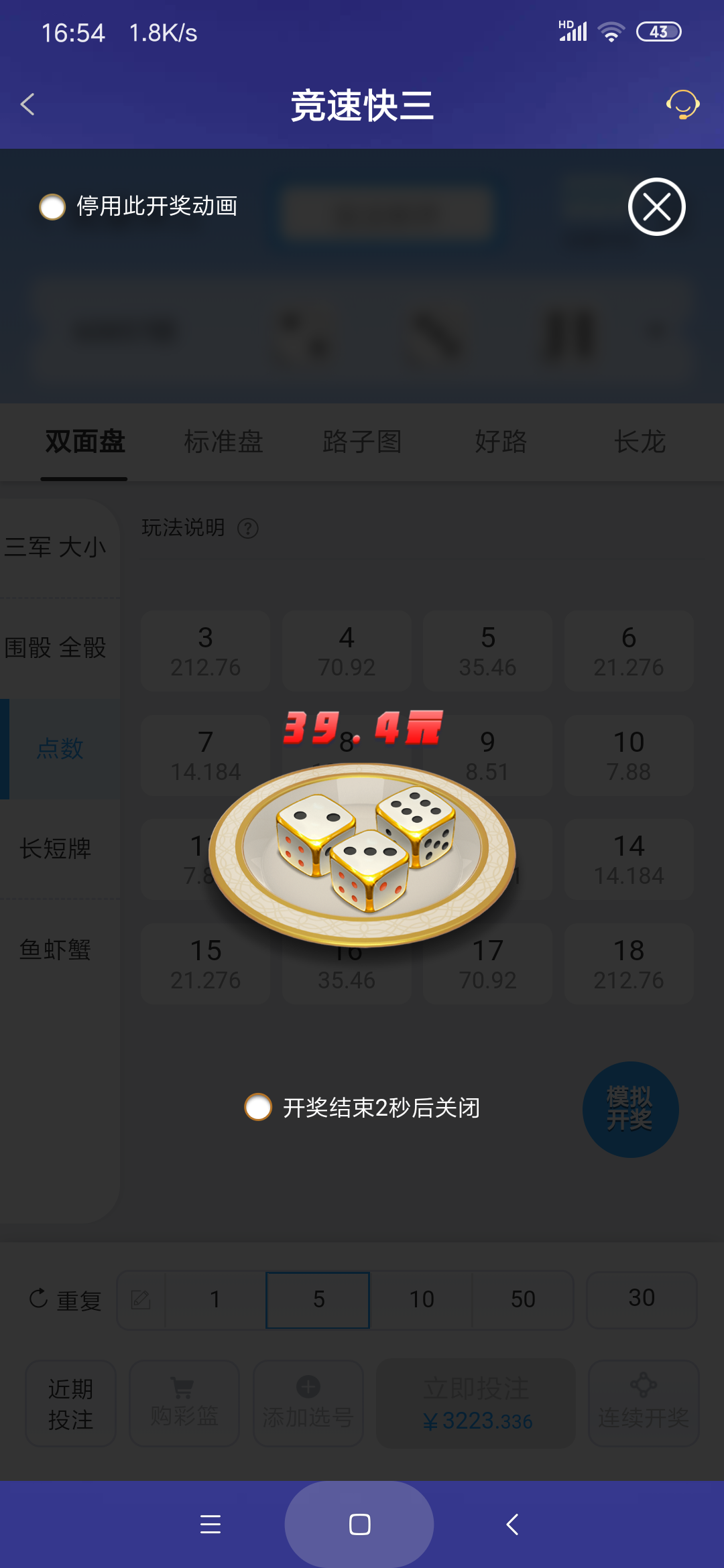724x1568 pixels.
Task: Switch to the 长龙 tab
Action: click(x=640, y=443)
